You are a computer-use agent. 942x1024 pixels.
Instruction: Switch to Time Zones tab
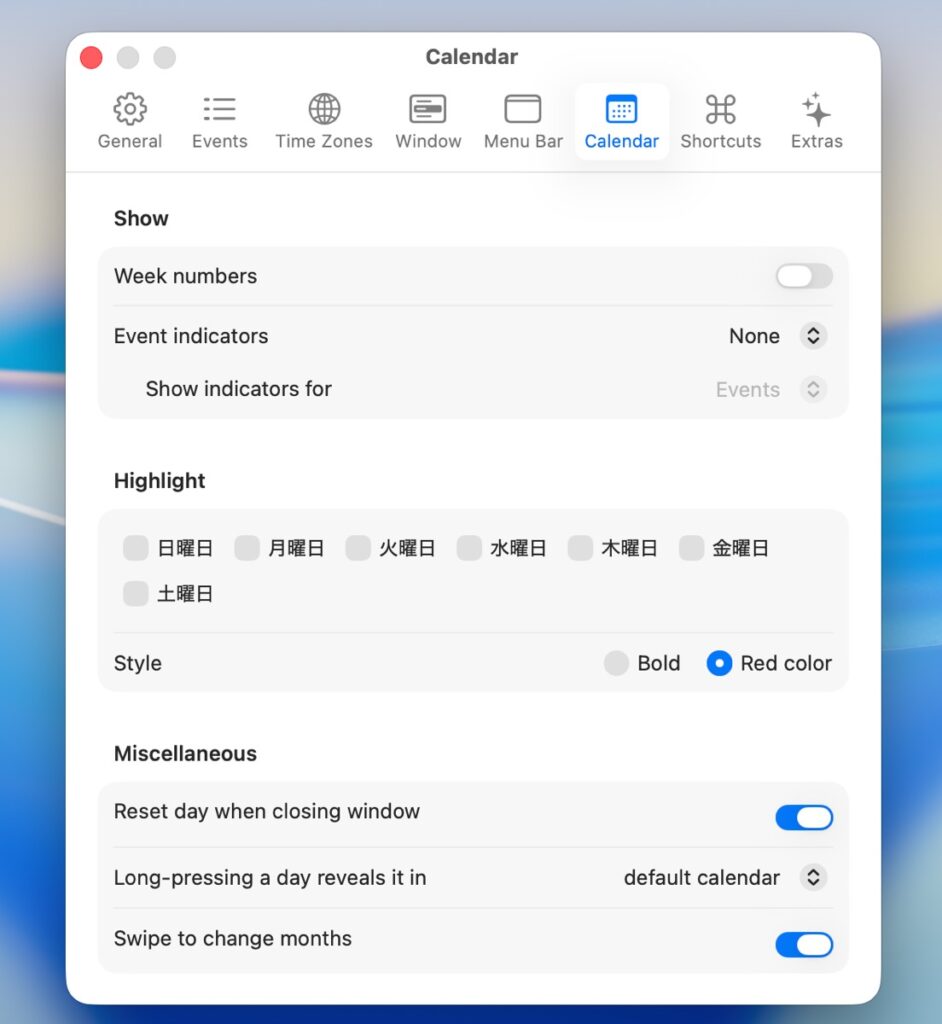[324, 121]
